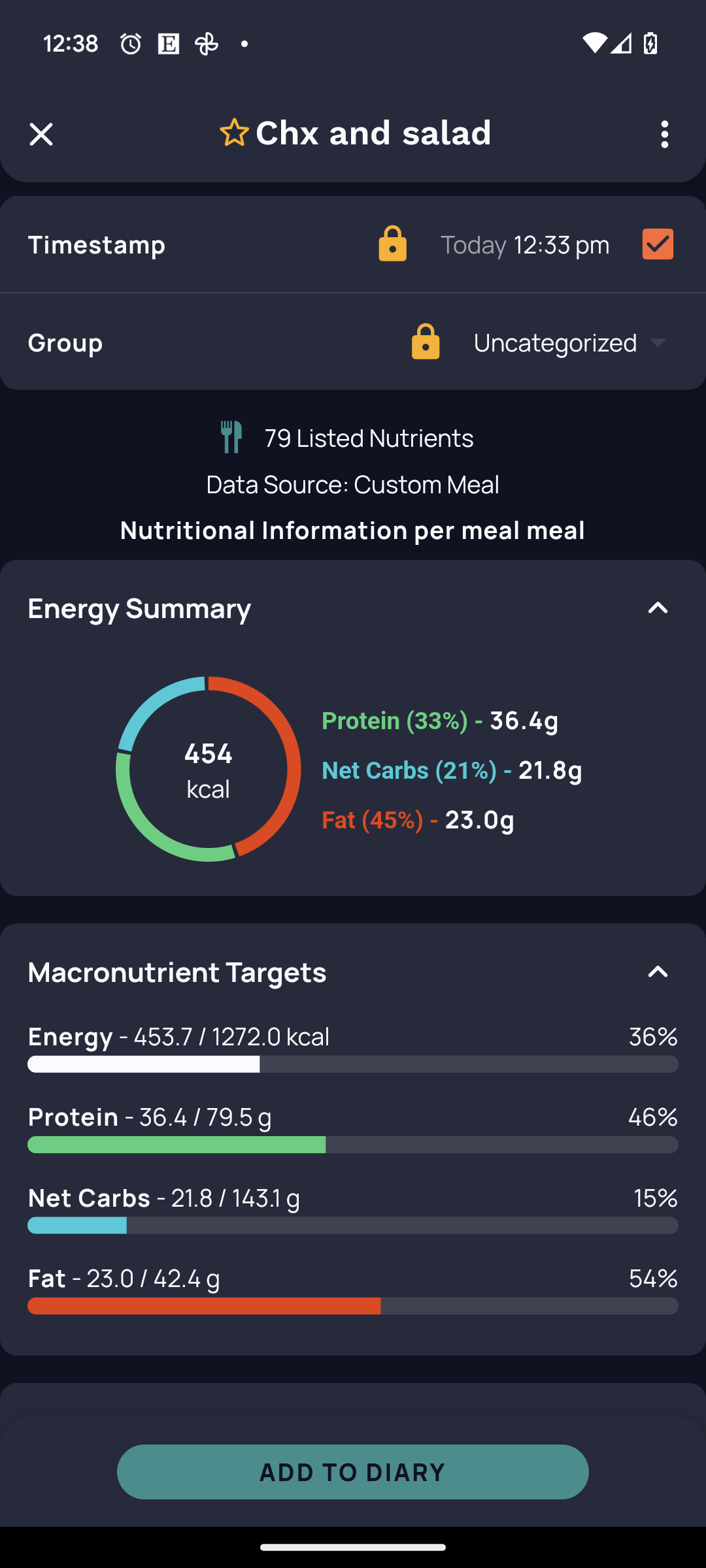Uncheck the Timestamp checkbox

(658, 244)
